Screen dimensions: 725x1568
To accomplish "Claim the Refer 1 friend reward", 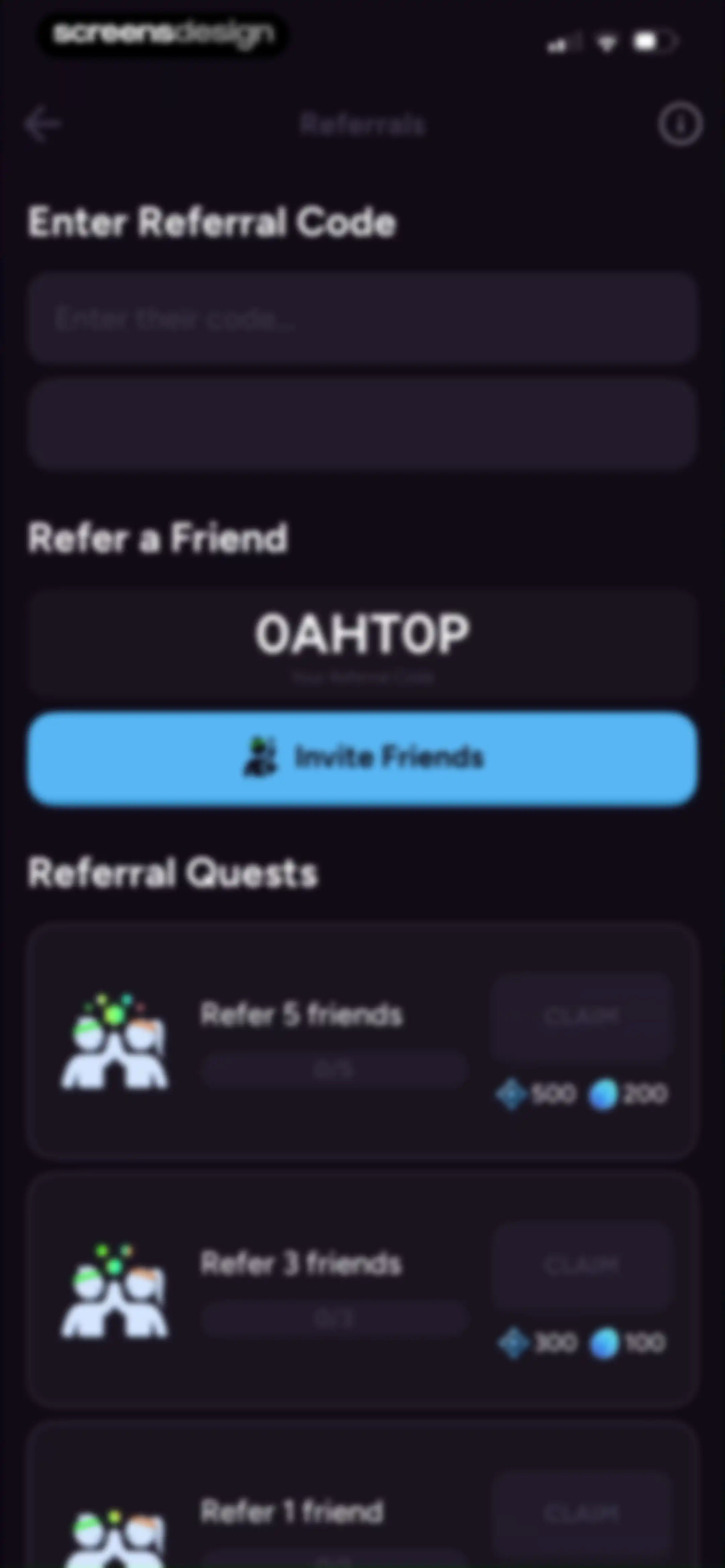I will tap(581, 1514).
